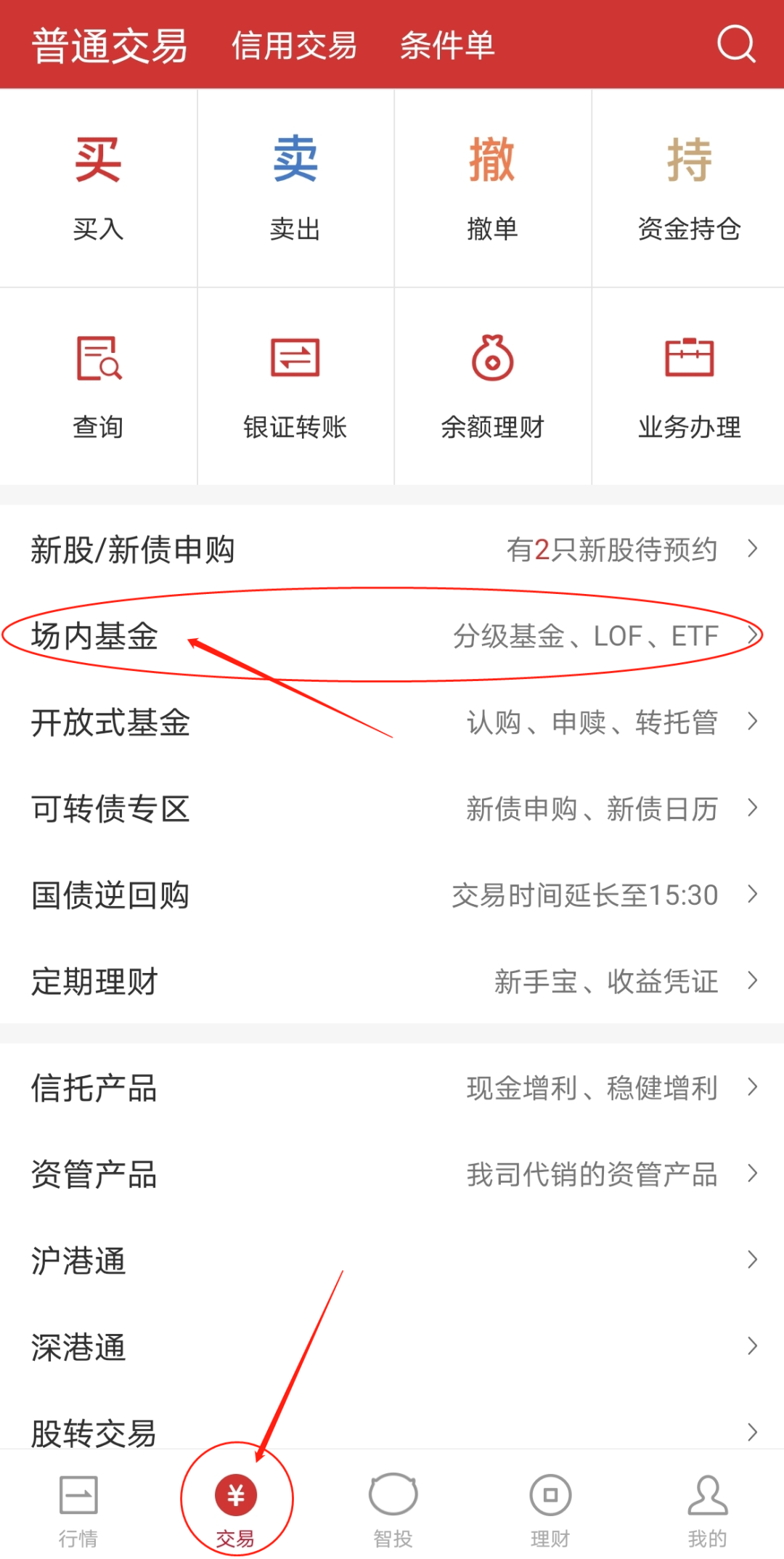Open the 场内基金 row
This screenshot has width=784, height=1559.
(x=392, y=635)
